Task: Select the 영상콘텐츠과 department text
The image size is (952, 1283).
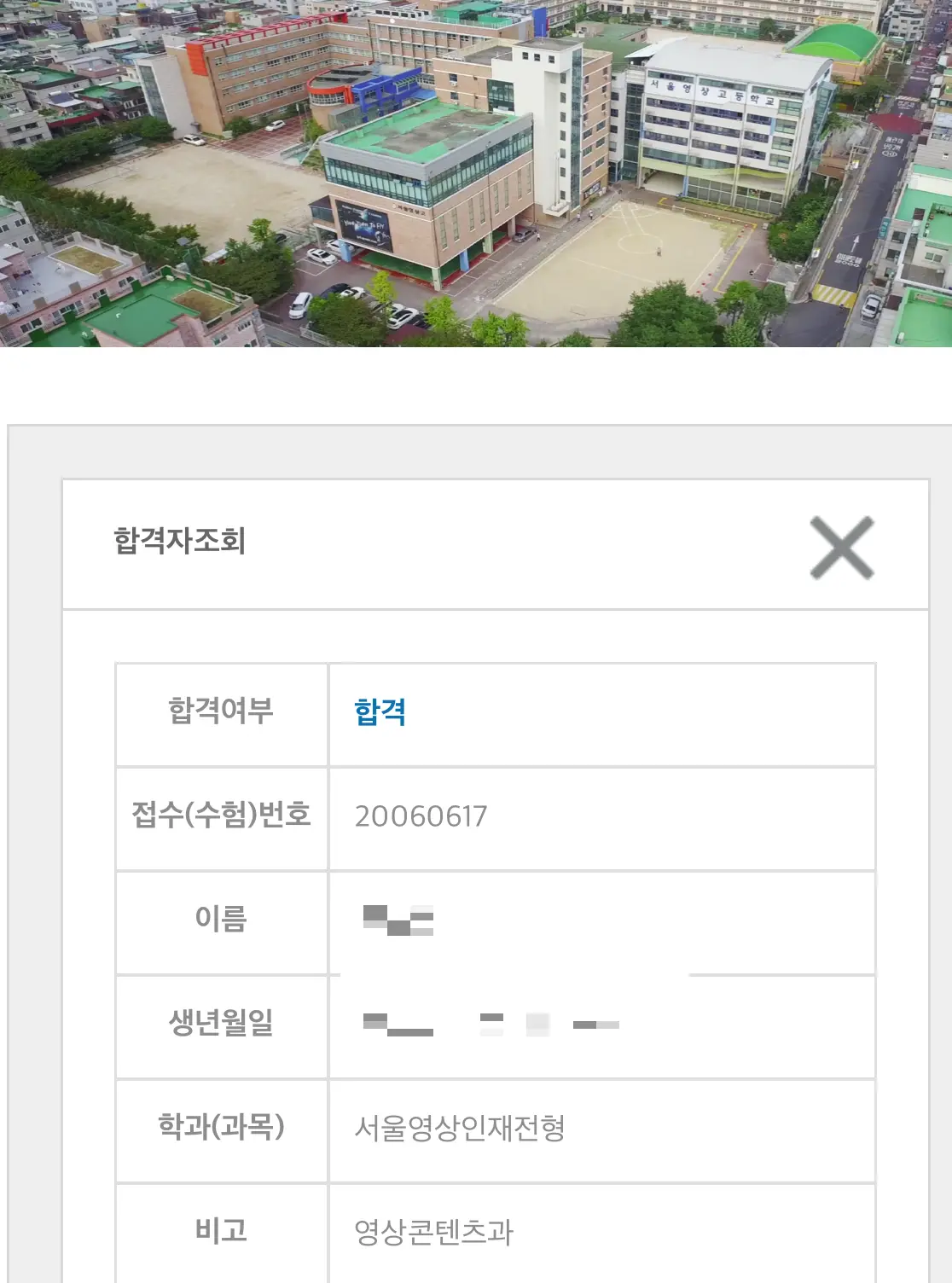Action: (x=432, y=1232)
